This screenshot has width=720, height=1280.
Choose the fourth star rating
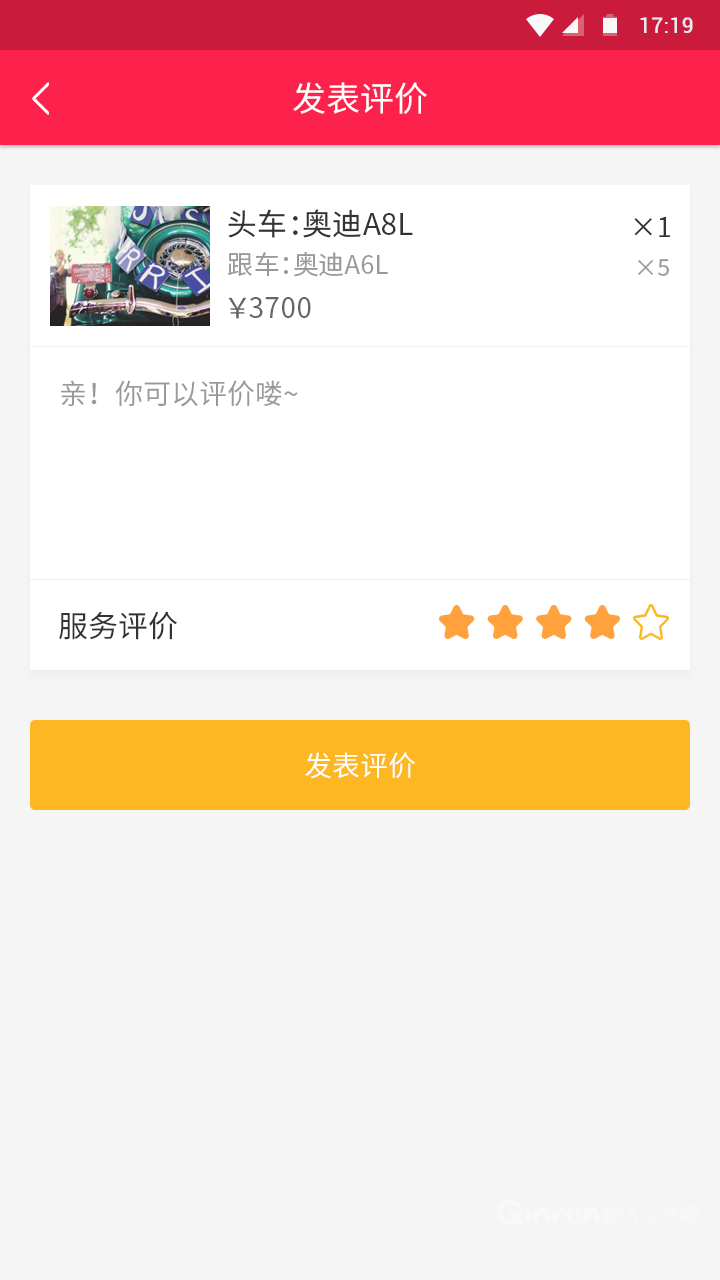click(602, 623)
